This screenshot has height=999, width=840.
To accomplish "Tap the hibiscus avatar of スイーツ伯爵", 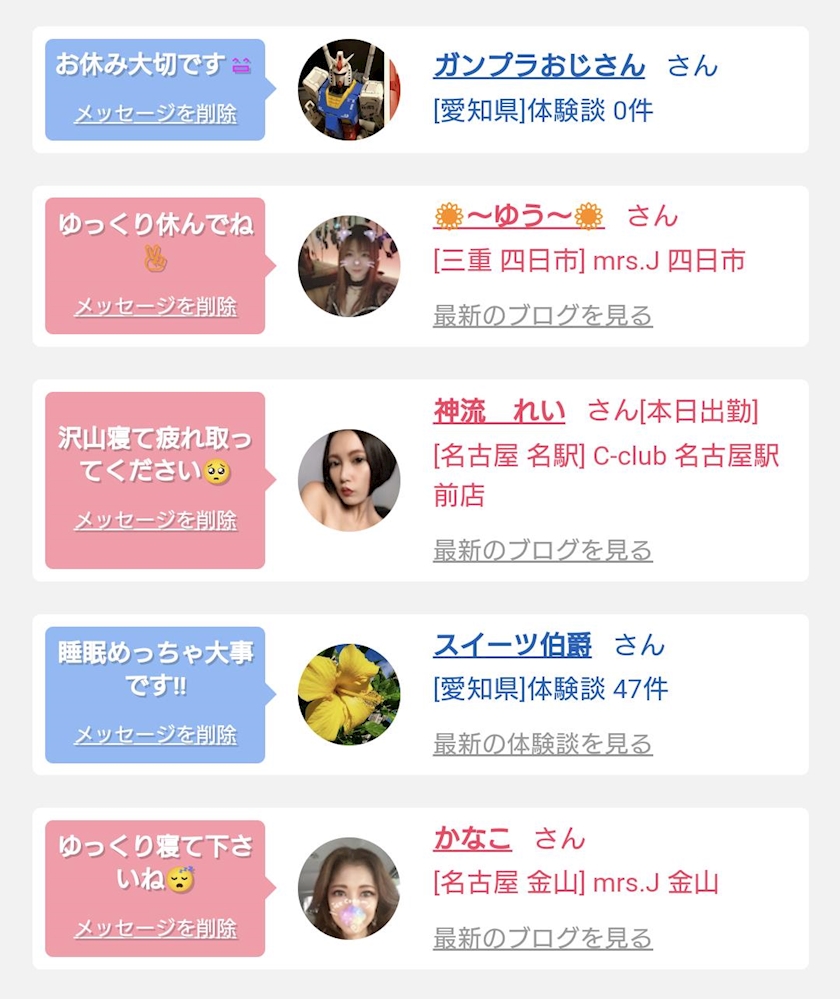I will tap(349, 694).
